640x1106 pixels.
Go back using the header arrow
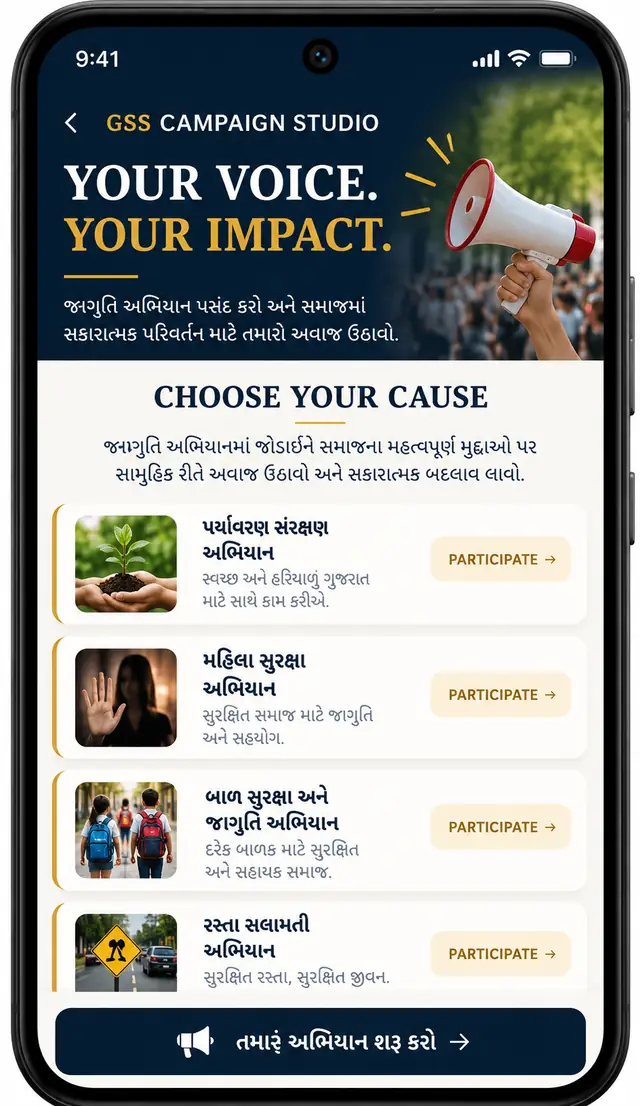click(x=71, y=123)
